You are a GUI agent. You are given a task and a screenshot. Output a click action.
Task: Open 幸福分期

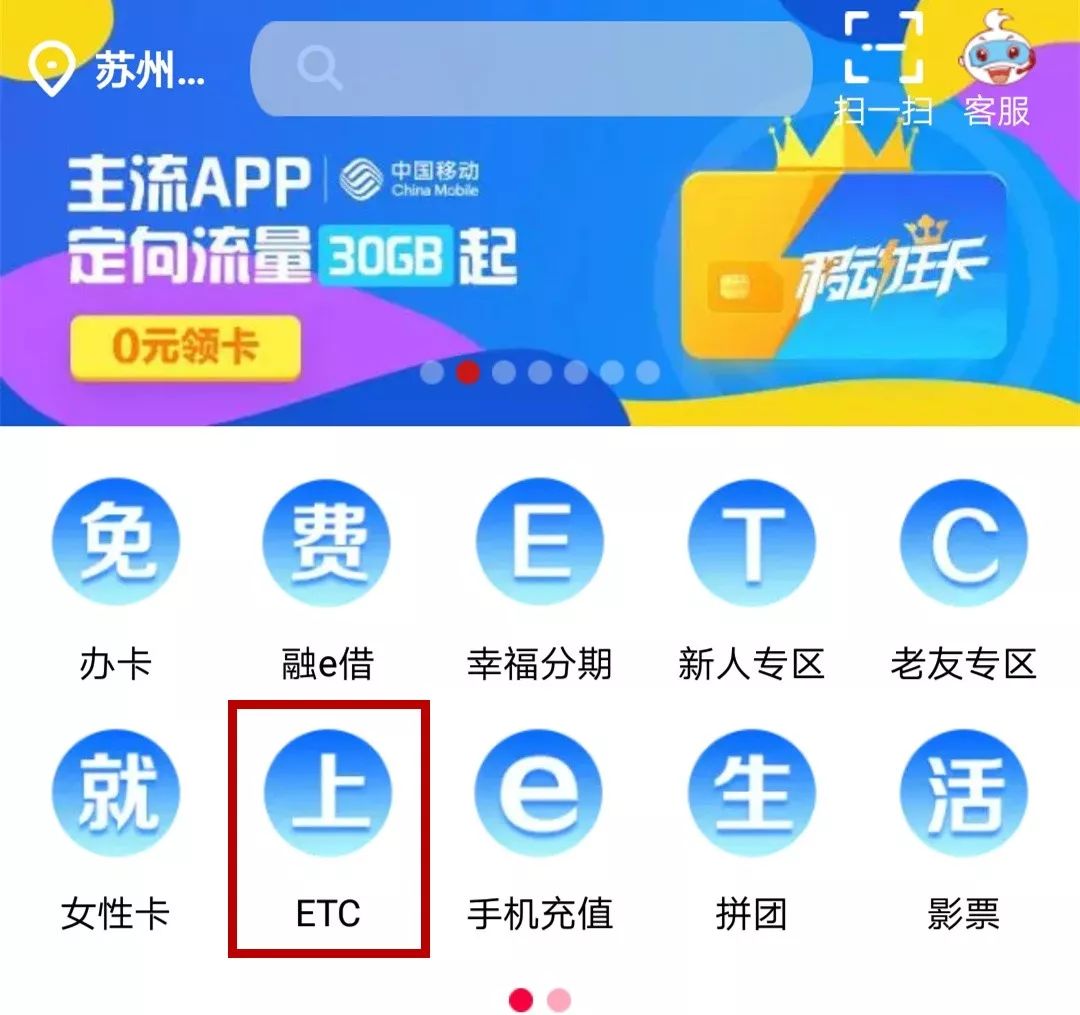[540, 582]
